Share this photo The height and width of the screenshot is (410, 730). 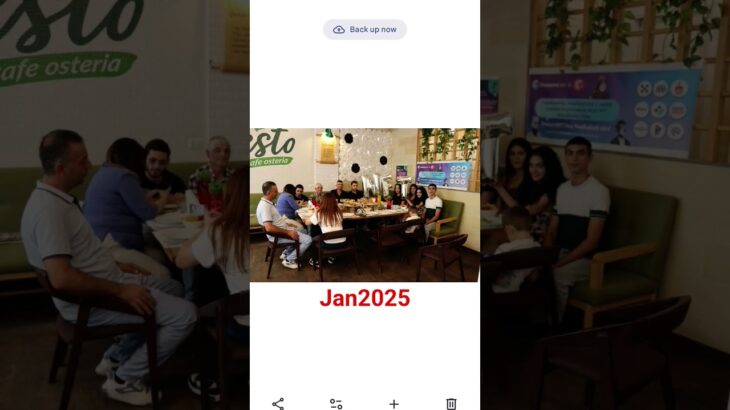278,403
